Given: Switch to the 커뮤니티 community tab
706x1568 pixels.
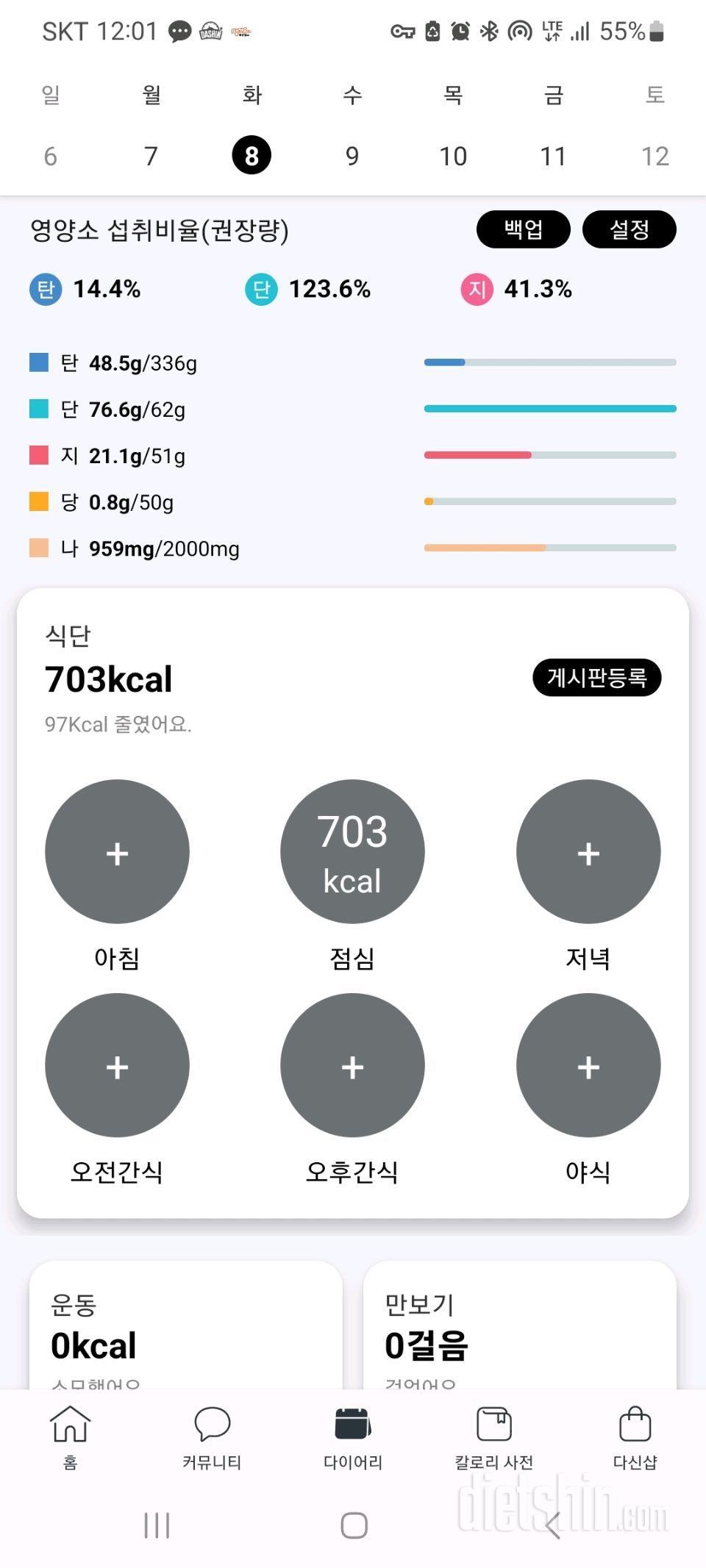Looking at the screenshot, I should pos(212,1436).
